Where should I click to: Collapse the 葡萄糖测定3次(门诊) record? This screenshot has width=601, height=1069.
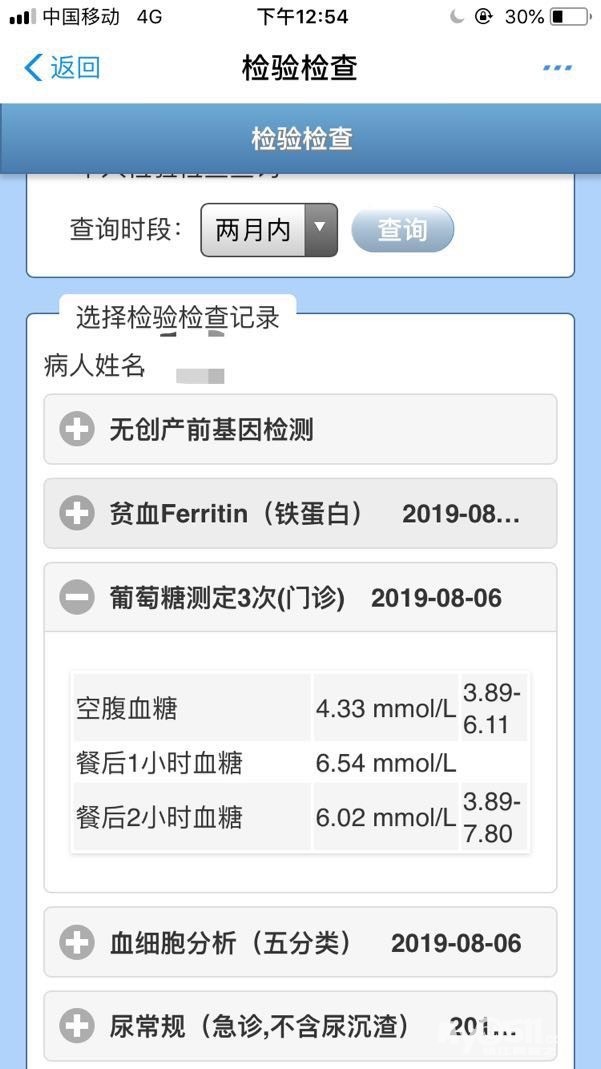click(x=300, y=598)
